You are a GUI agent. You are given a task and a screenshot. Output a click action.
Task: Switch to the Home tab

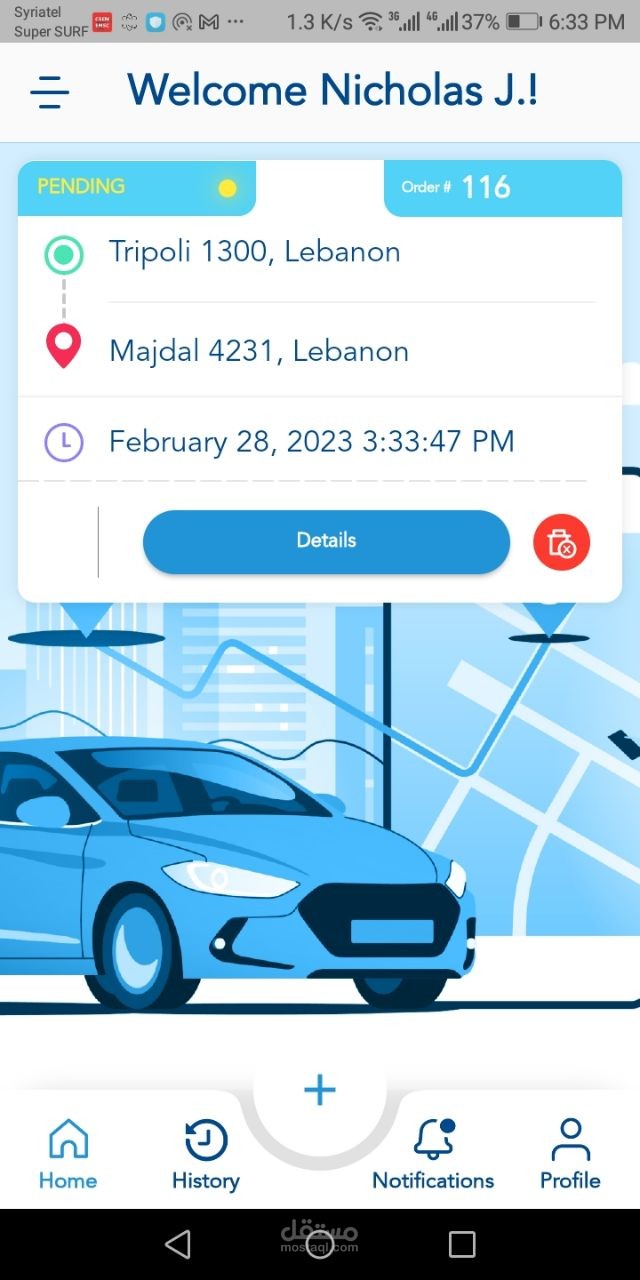[68, 1155]
